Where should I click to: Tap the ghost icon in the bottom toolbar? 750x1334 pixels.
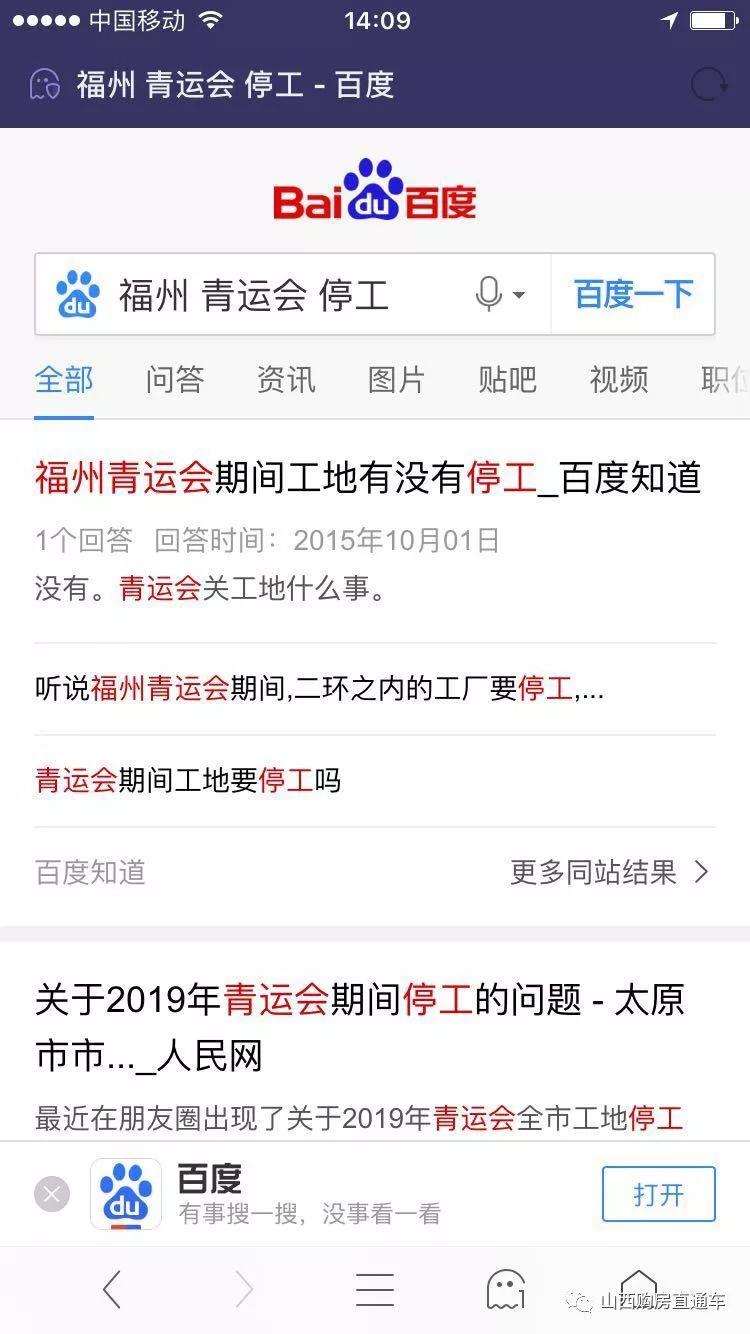pos(505,1290)
